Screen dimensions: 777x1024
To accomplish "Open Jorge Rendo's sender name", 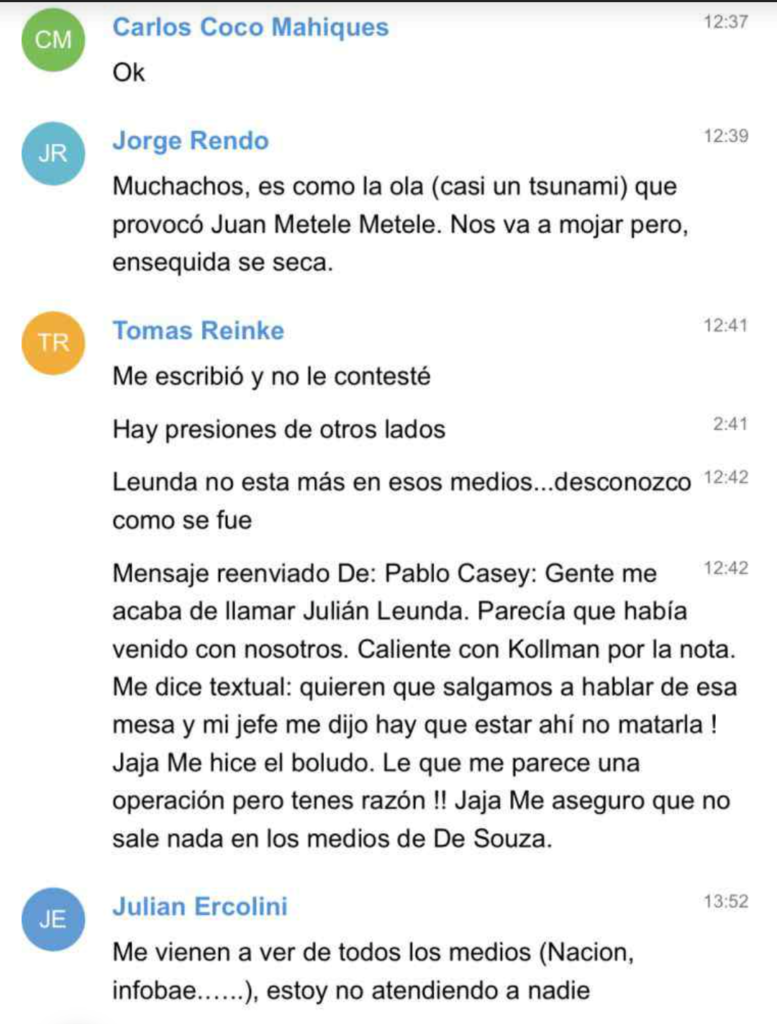I will click(x=190, y=141).
